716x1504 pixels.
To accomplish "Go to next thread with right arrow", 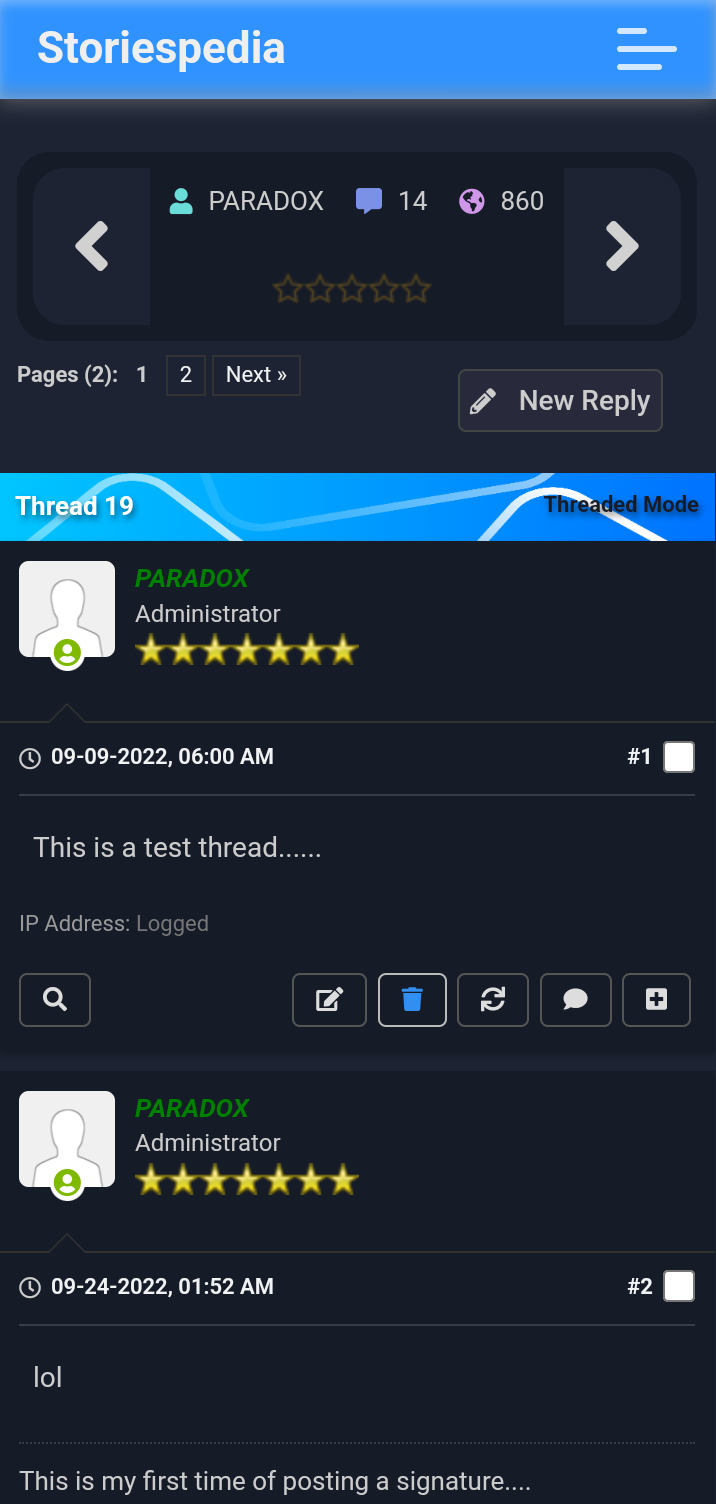I will (x=622, y=246).
